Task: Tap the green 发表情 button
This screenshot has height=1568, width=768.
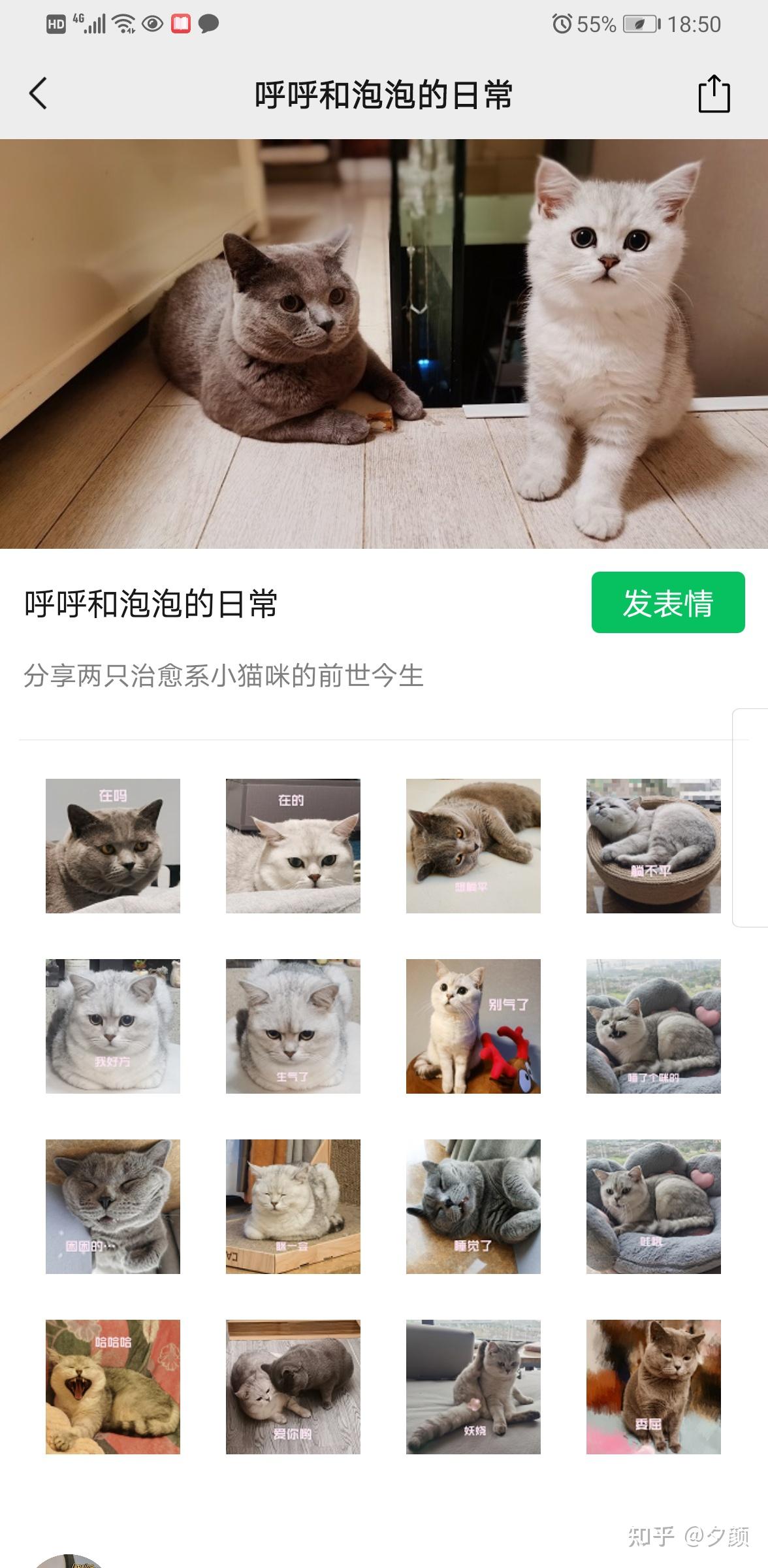Action: pos(667,602)
